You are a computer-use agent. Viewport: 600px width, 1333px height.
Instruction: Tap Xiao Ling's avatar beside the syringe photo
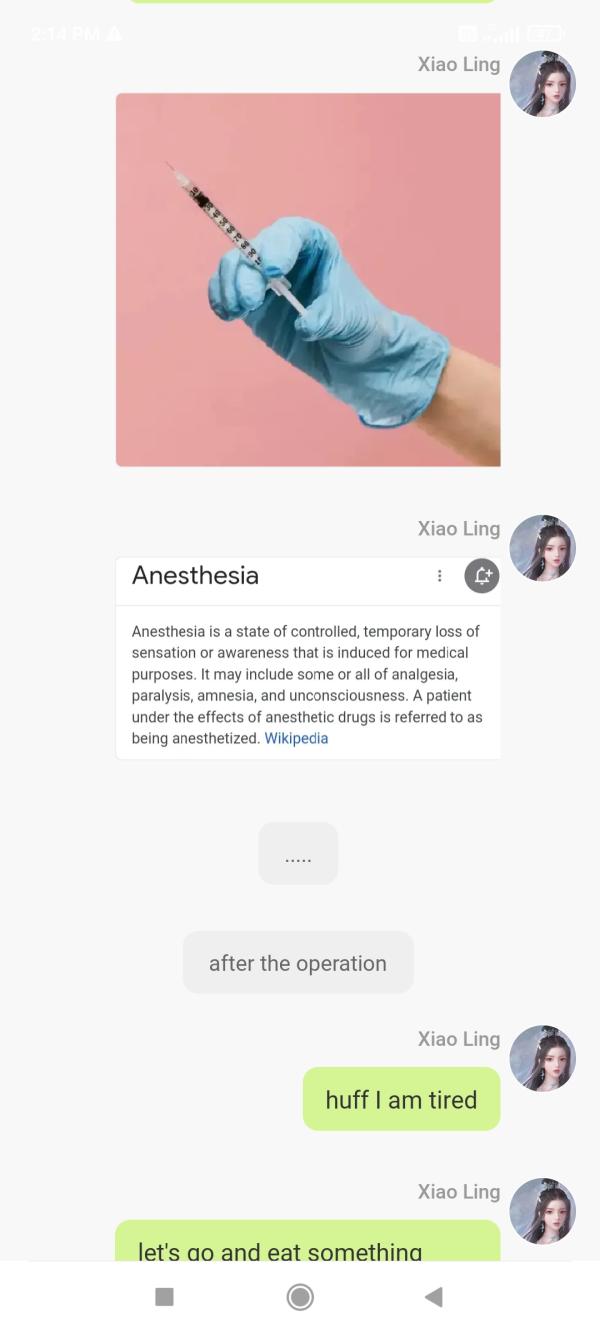[x=542, y=84]
